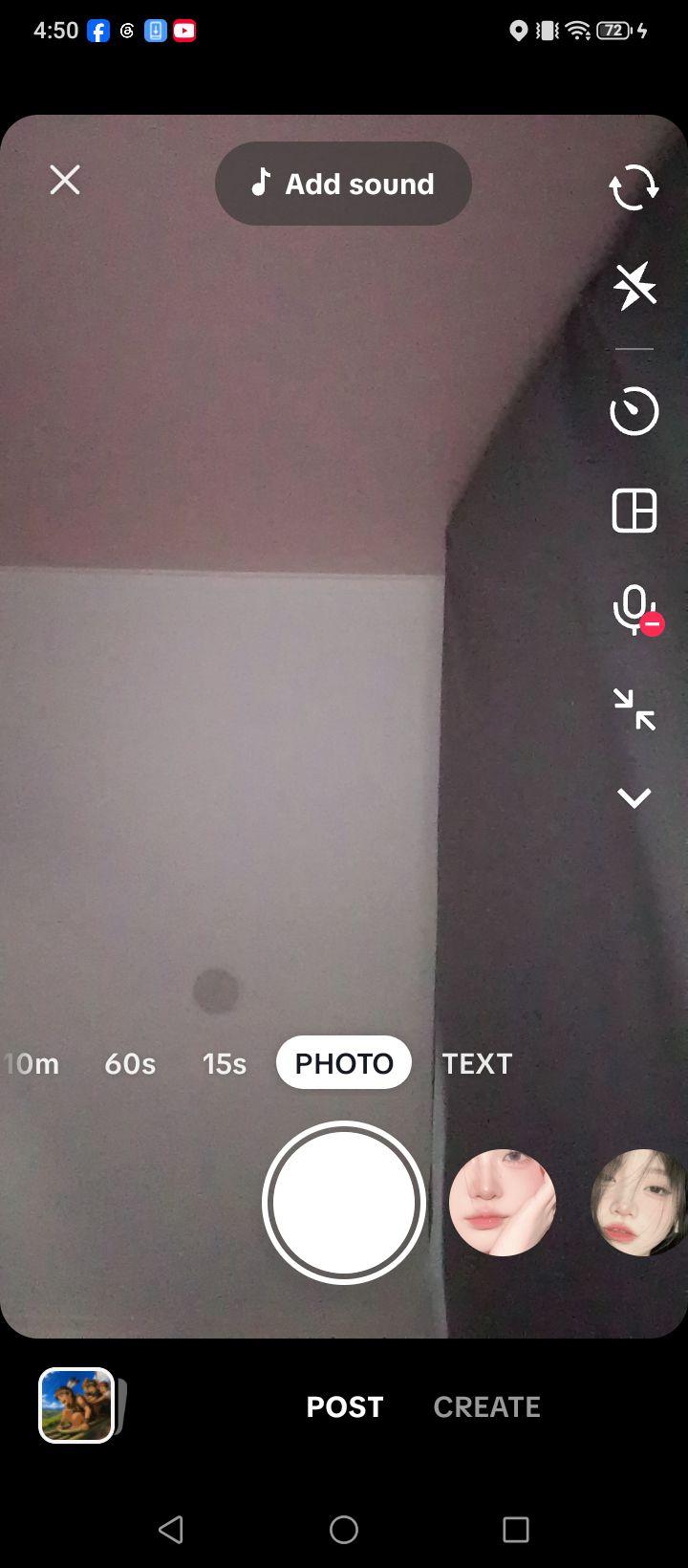The width and height of the screenshot is (688, 1568).
Task: Close the camera screen
Action: 65,180
